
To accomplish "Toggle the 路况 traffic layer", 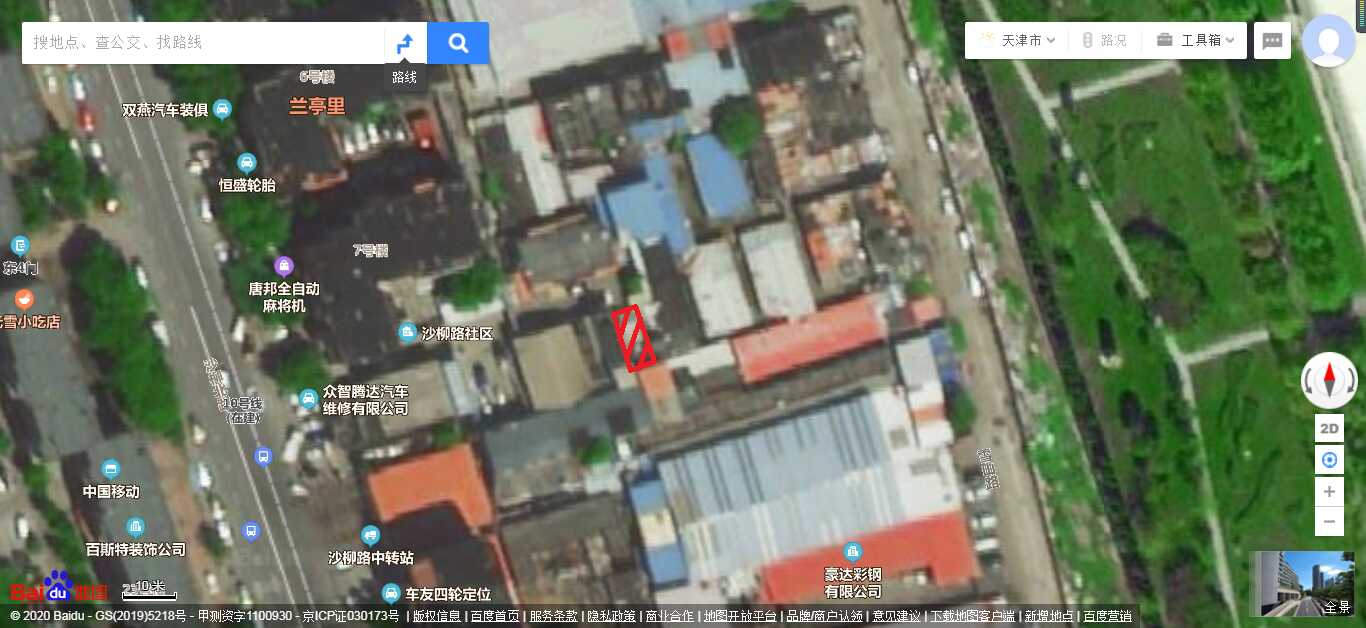I will (1104, 41).
